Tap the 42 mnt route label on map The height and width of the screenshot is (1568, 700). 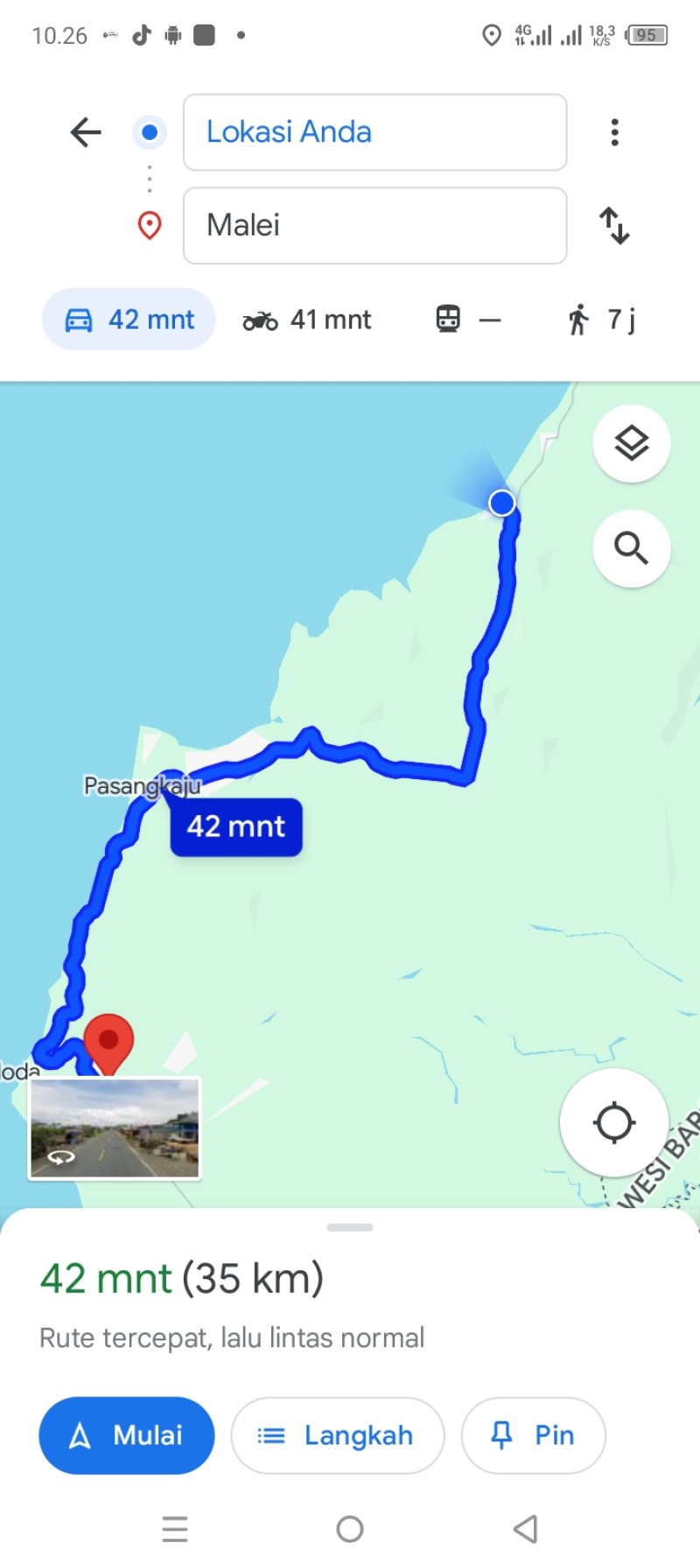click(236, 826)
